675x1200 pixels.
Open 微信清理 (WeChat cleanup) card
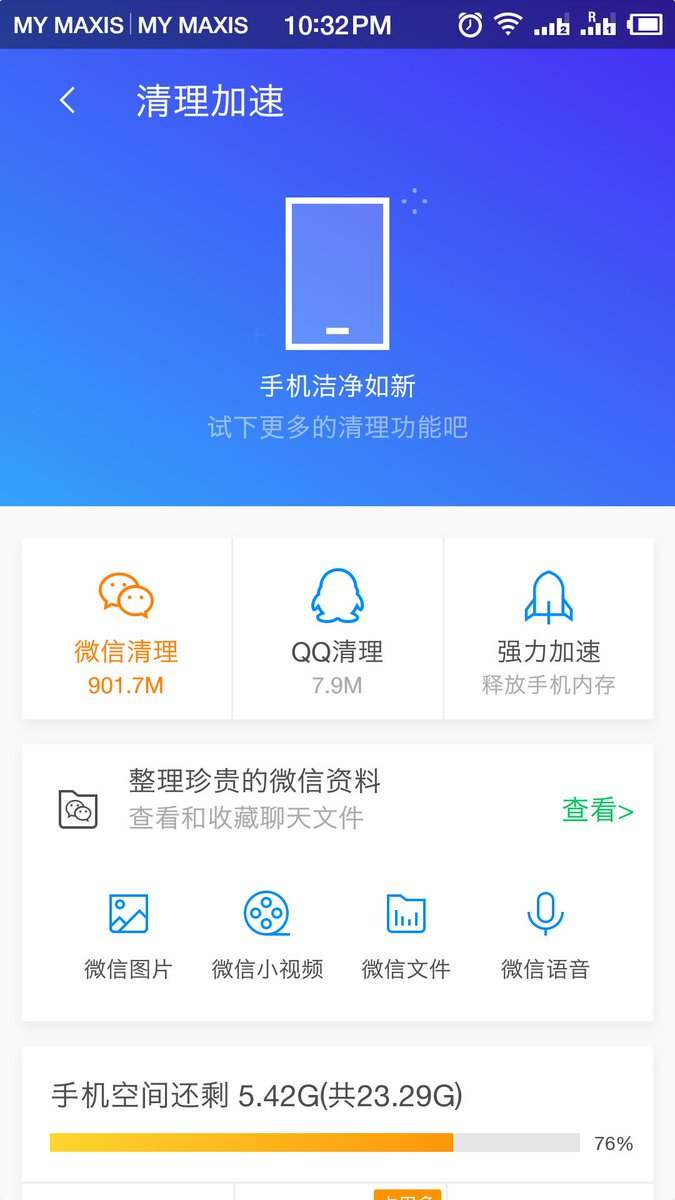[126, 630]
